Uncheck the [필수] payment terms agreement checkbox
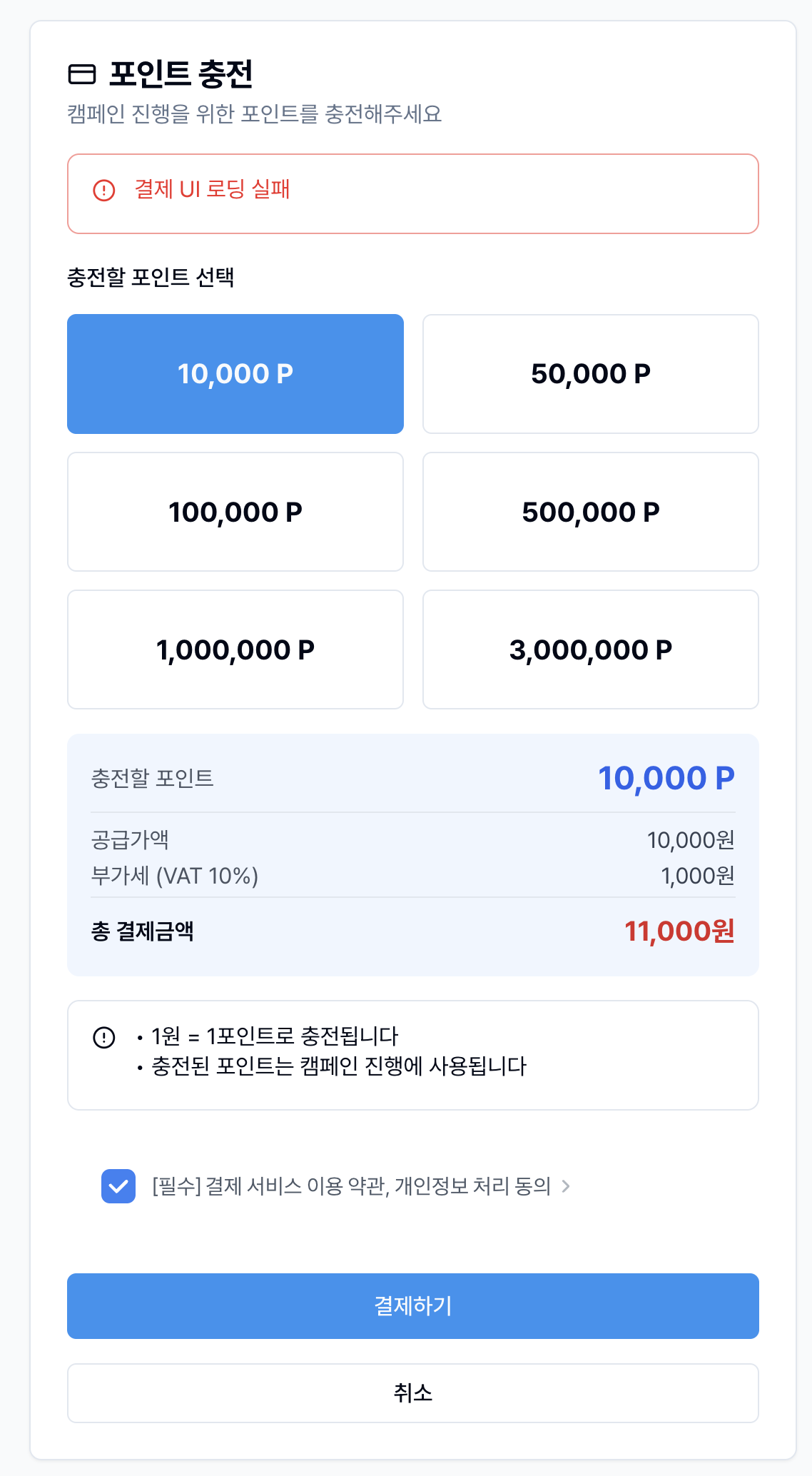Image resolution: width=812 pixels, height=1476 pixels. (x=118, y=1186)
